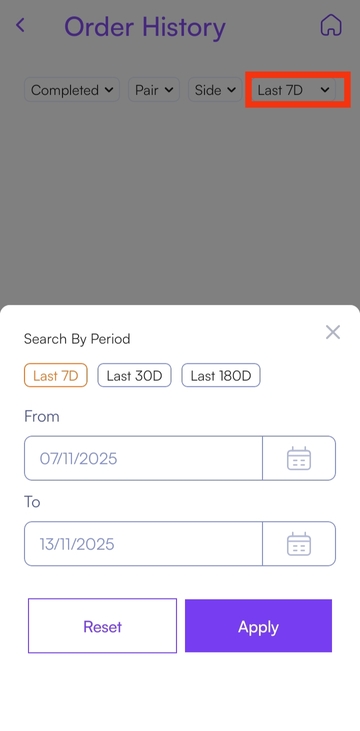Close the Search By Period sheet

333,332
